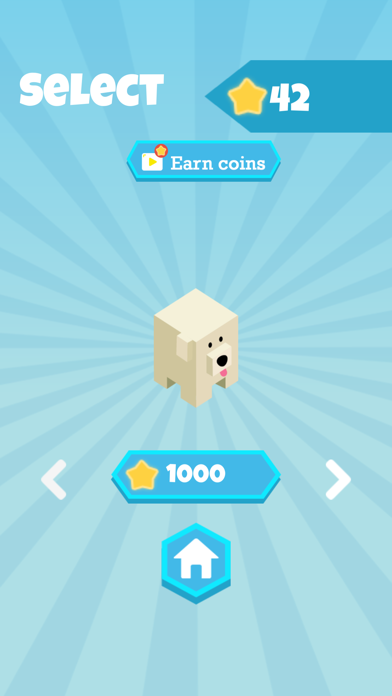
Task: Buy the dog character for 1000 stars
Action: (196, 476)
